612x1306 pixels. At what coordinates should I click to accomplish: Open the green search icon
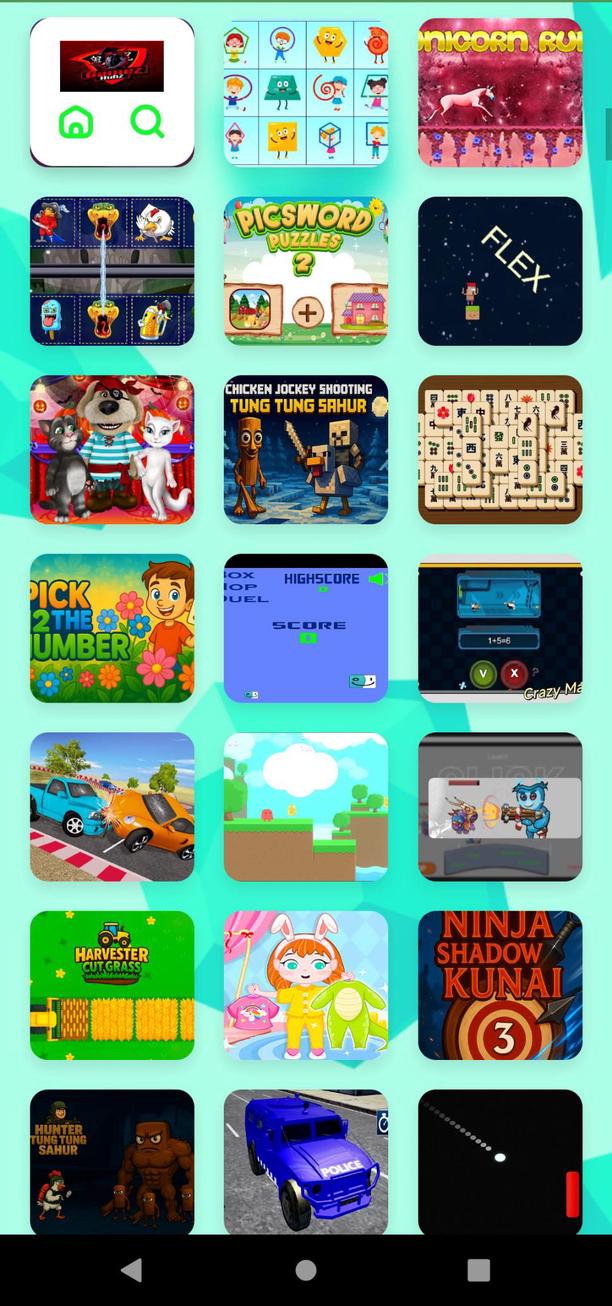point(147,122)
